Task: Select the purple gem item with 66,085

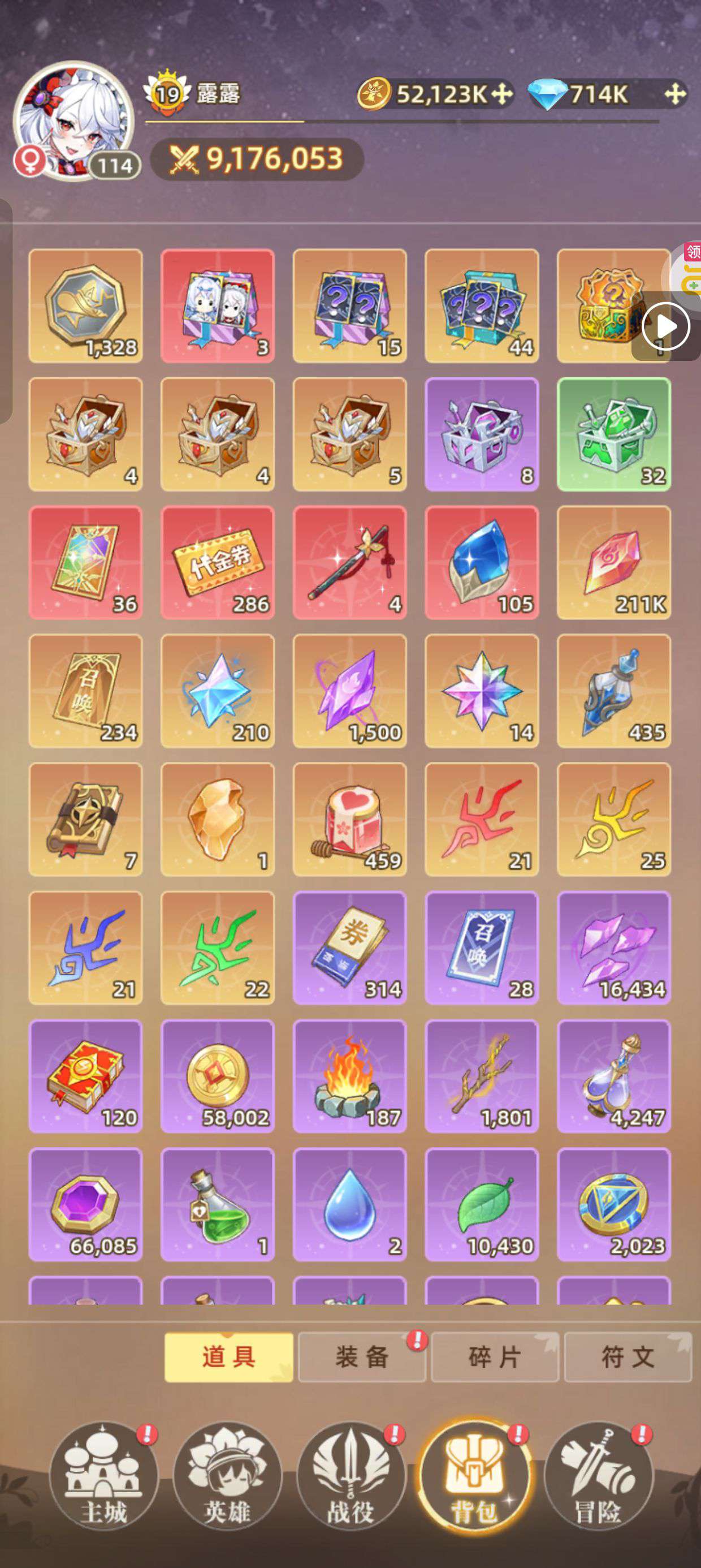Action: (85, 1205)
